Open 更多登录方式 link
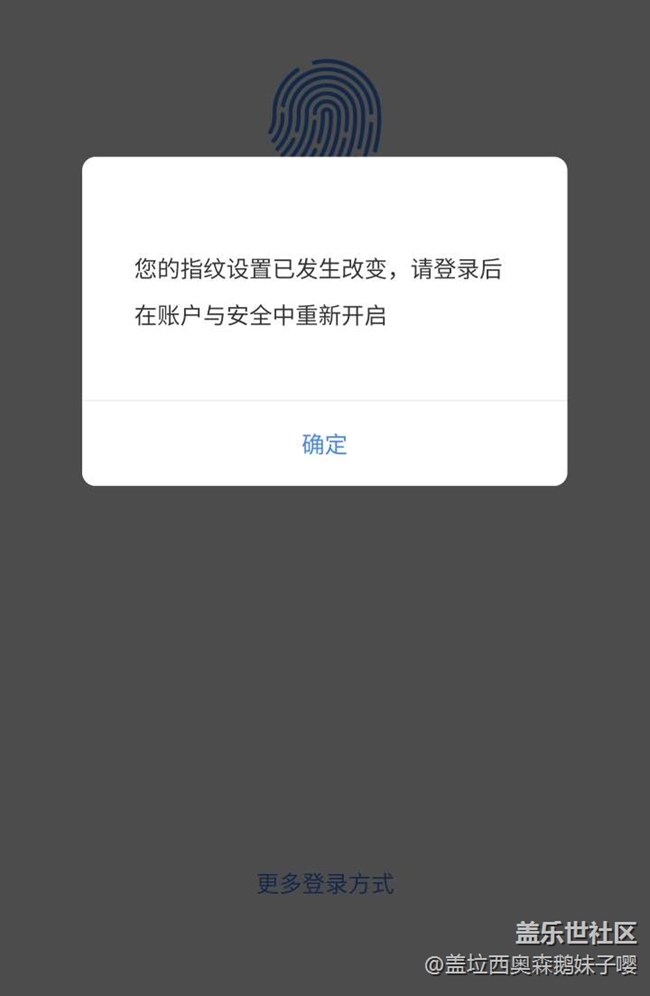Image resolution: width=650 pixels, height=996 pixels. (x=325, y=884)
